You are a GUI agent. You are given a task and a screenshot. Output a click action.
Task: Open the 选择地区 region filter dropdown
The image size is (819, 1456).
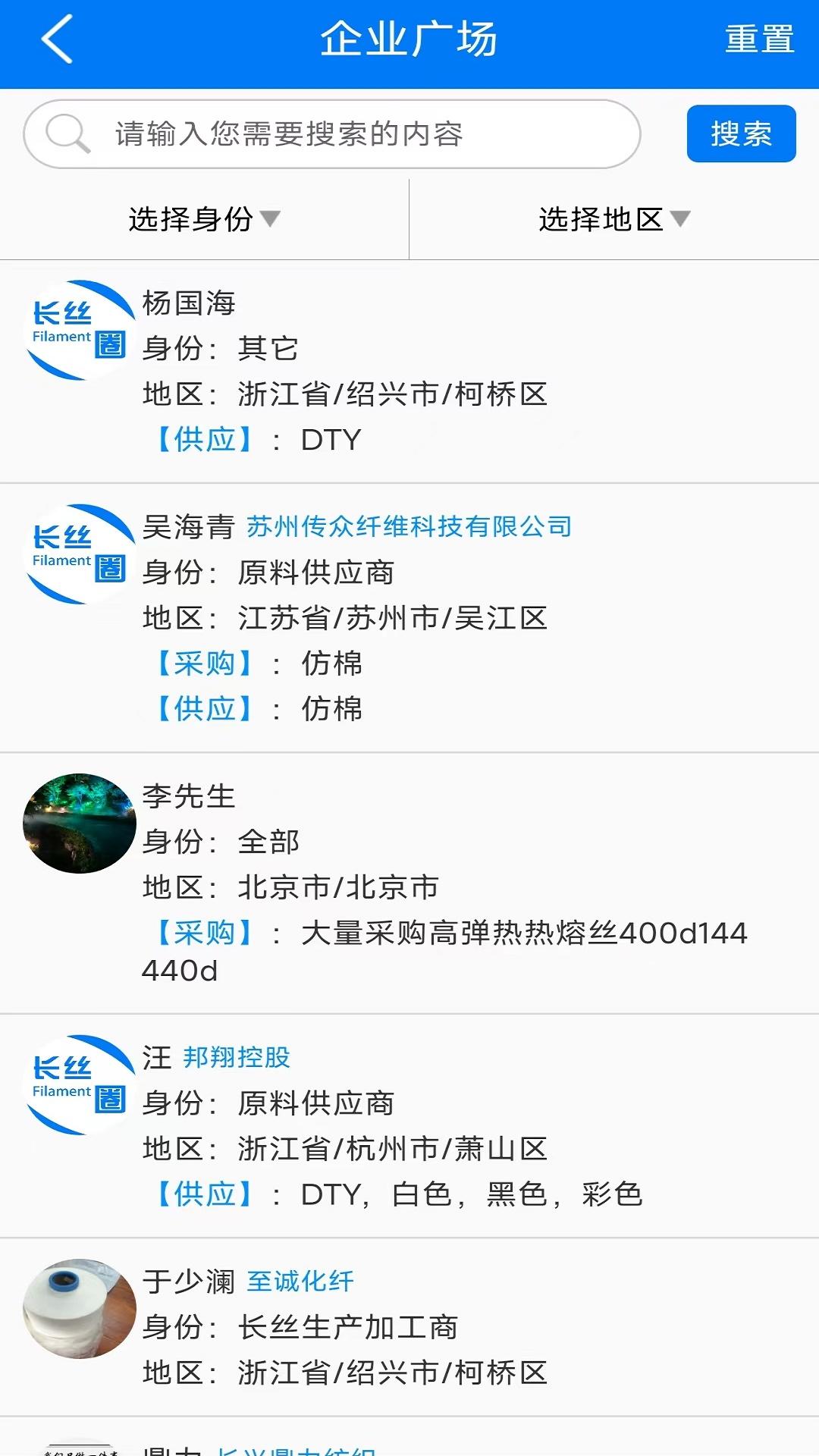(601, 218)
